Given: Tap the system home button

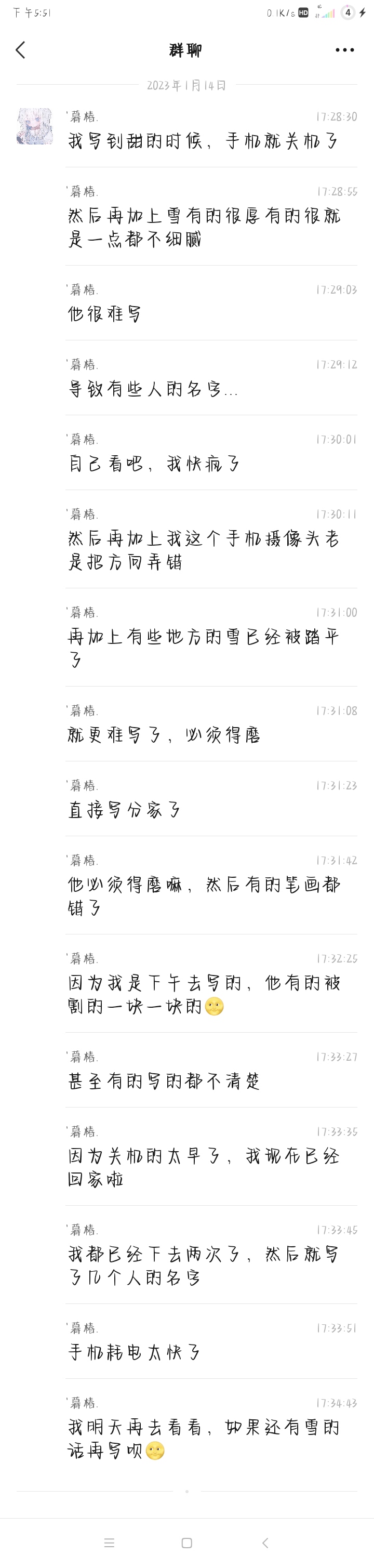Looking at the screenshot, I should pos(186,1543).
